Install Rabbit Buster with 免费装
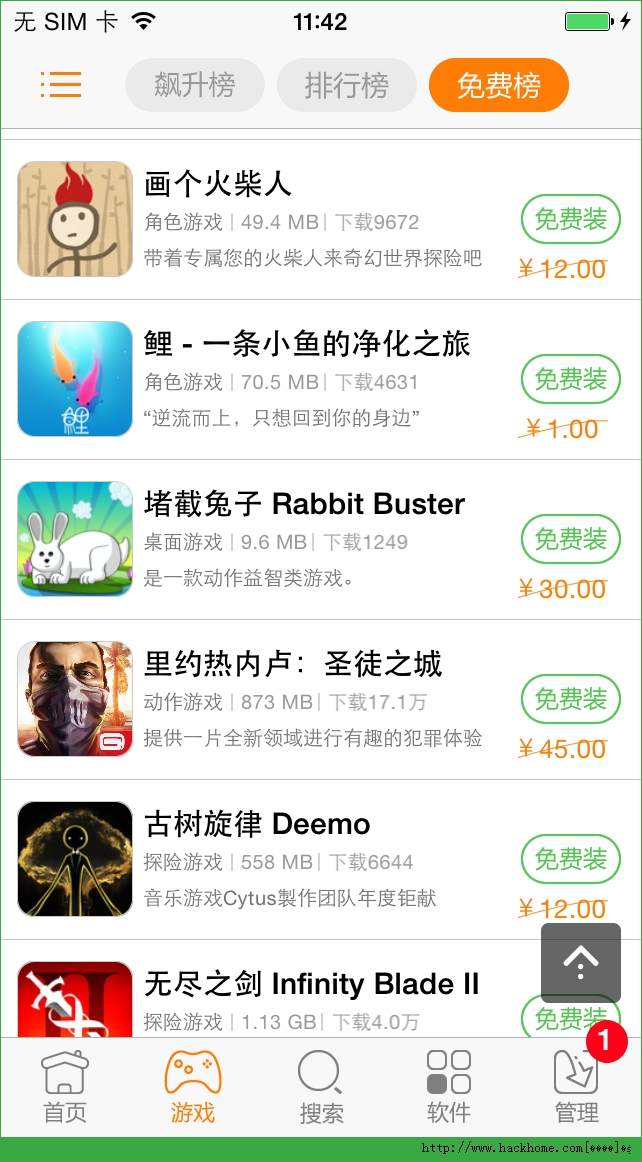642x1162 pixels. (570, 539)
